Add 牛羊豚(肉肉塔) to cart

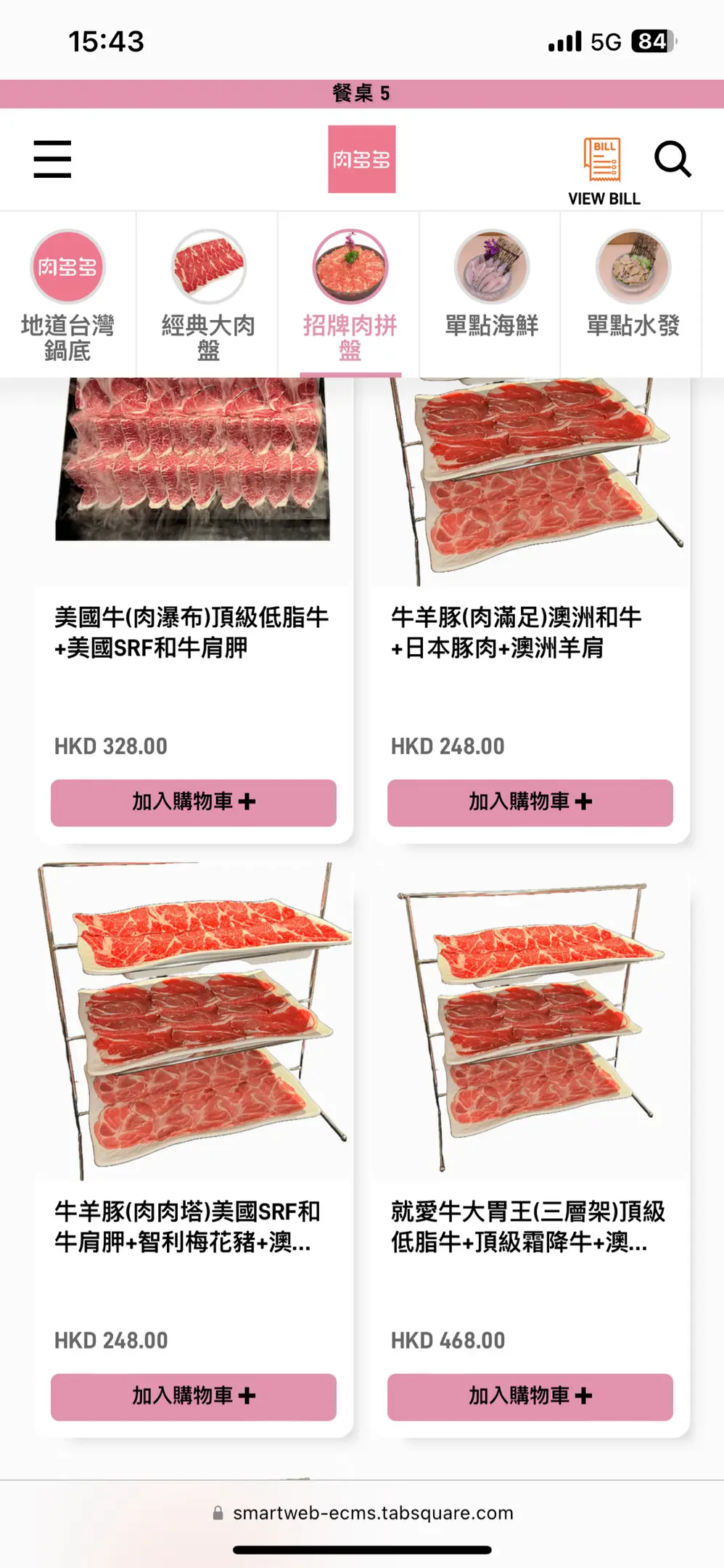[194, 1396]
